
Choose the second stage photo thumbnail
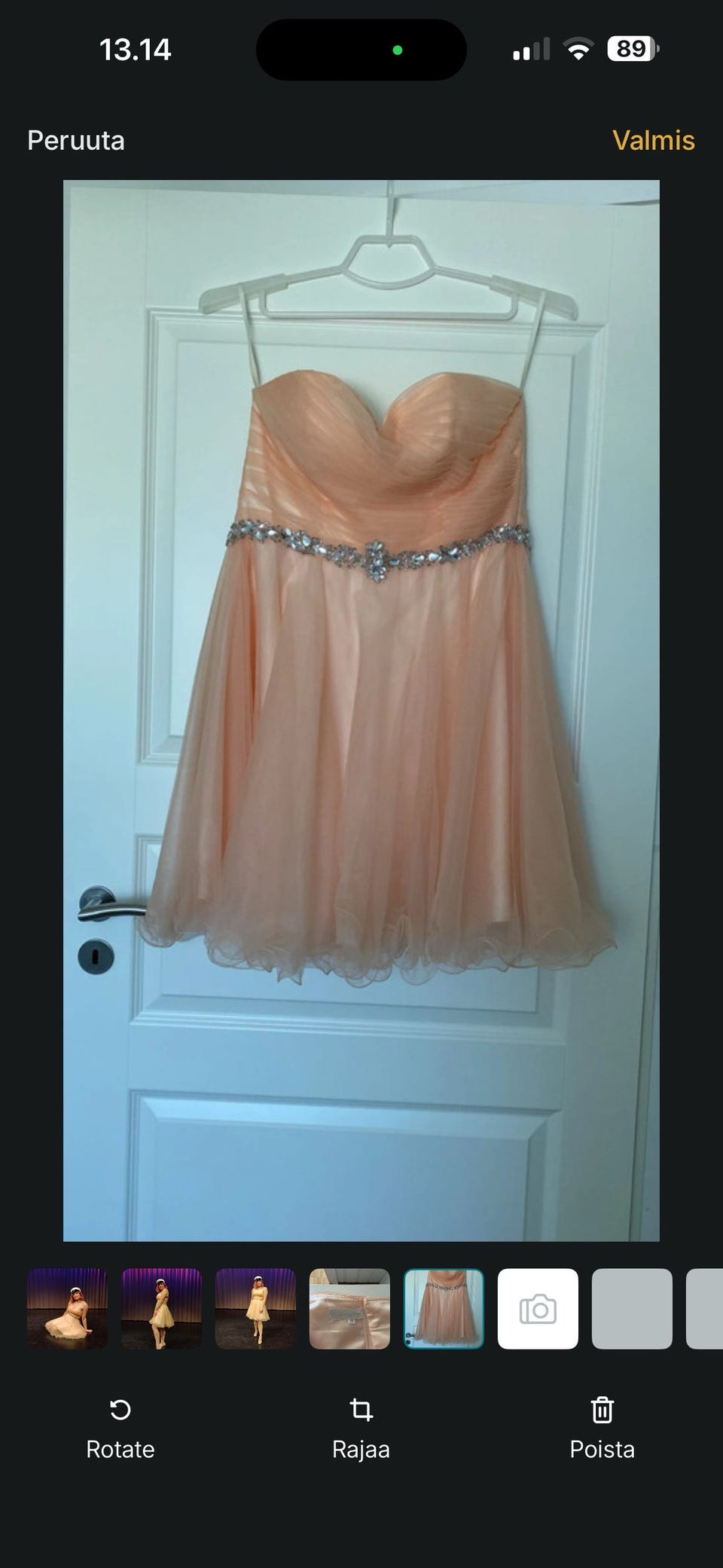[161, 1309]
